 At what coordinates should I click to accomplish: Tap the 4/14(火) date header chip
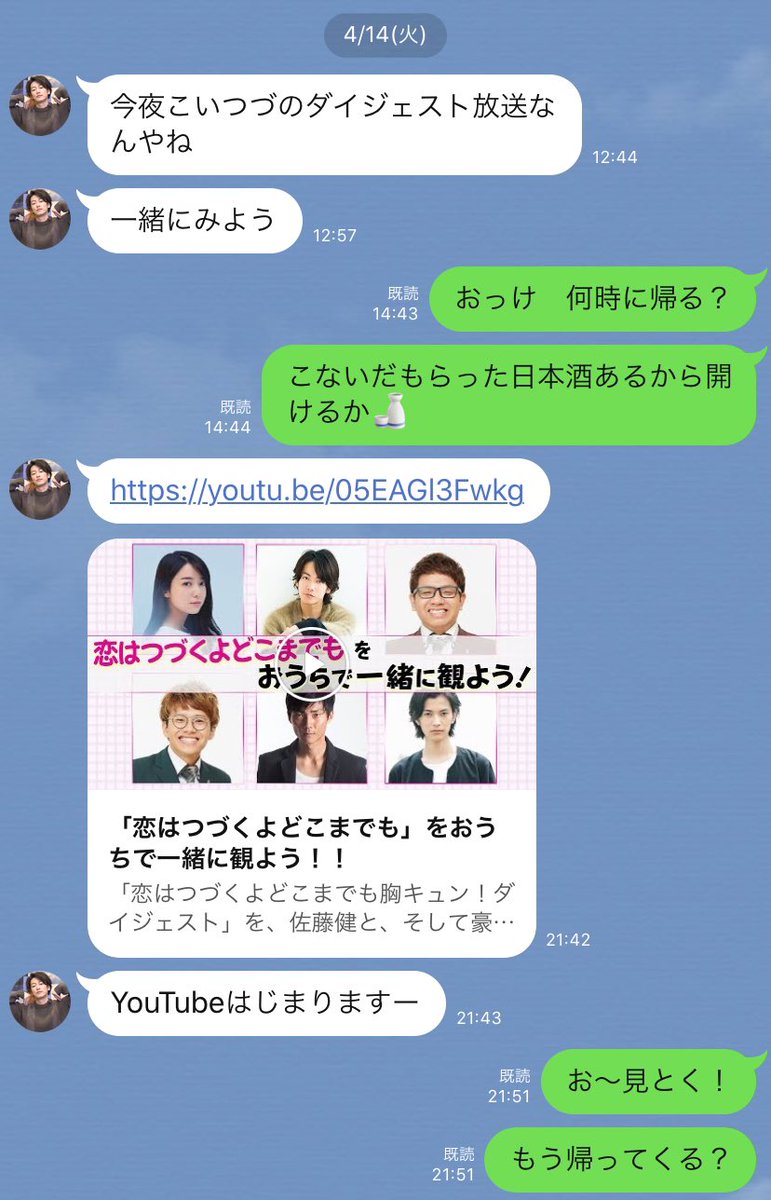tap(385, 33)
